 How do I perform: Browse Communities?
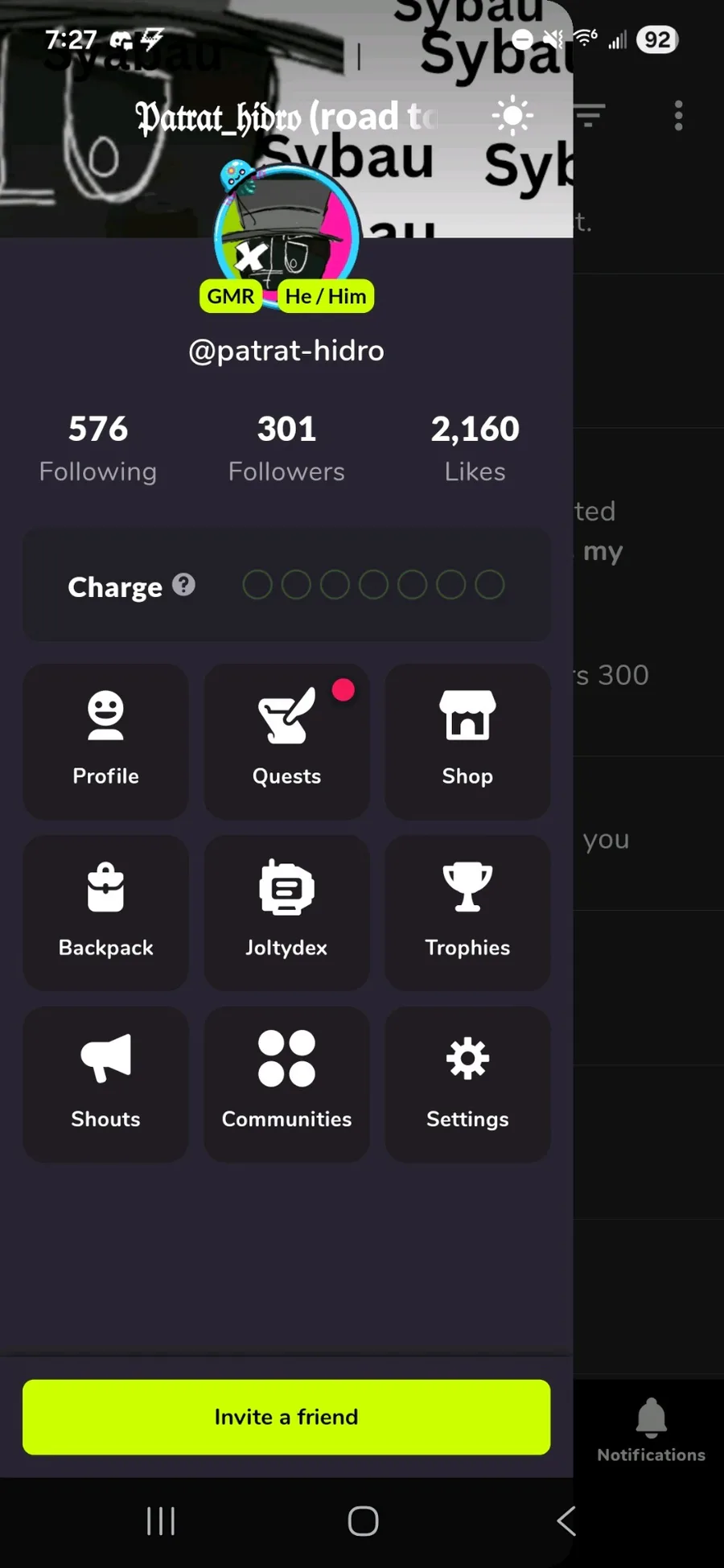[286, 1084]
